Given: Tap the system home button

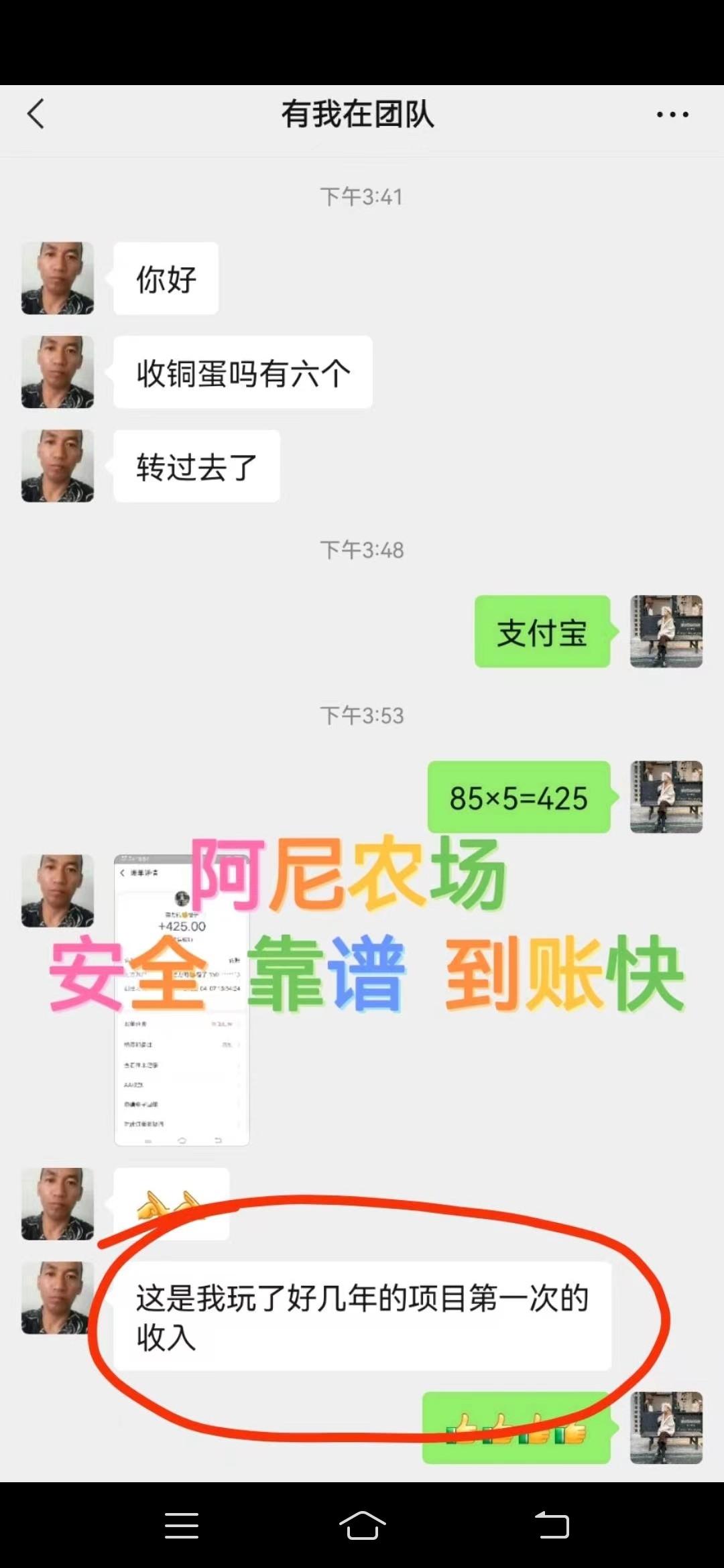Looking at the screenshot, I should point(362,1526).
